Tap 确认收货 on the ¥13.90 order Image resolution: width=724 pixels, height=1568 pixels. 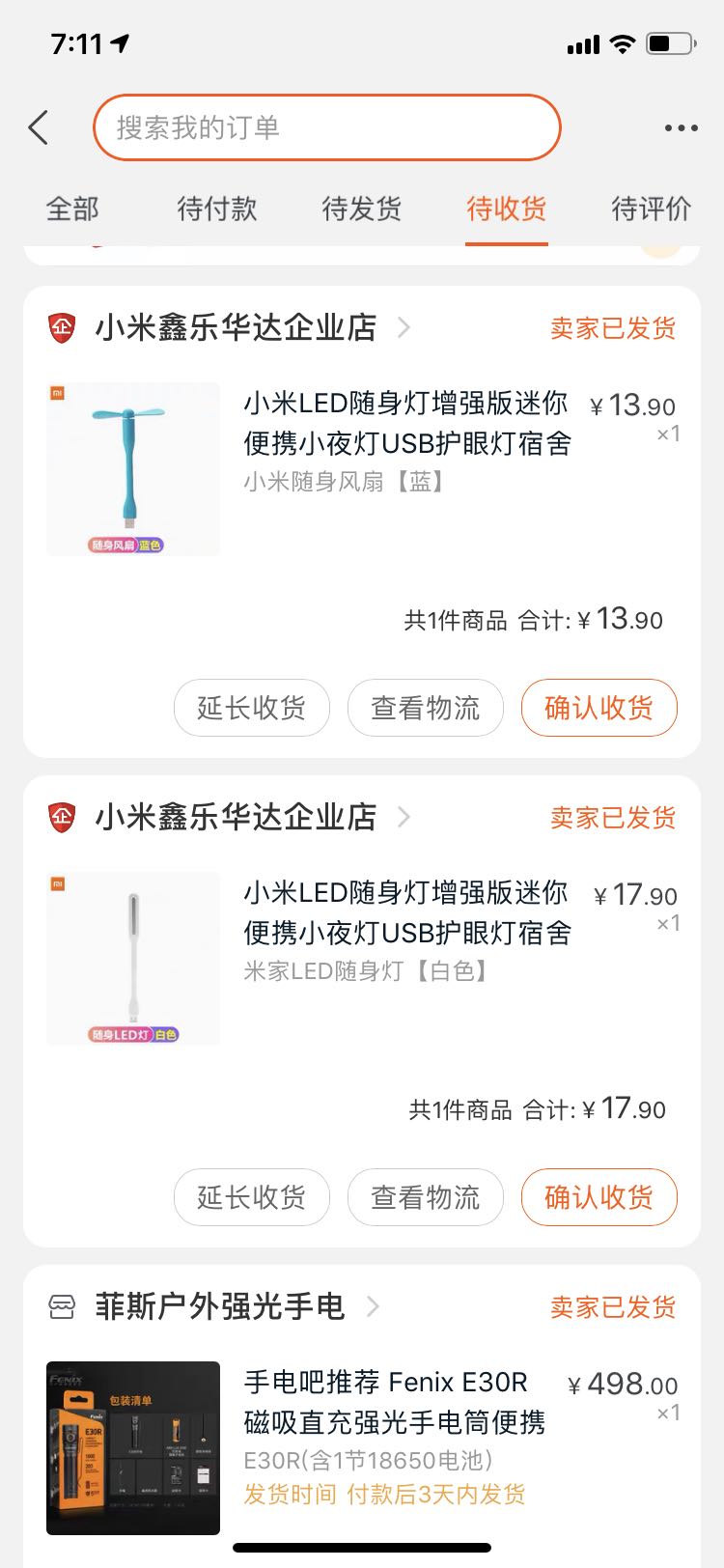[x=599, y=708]
